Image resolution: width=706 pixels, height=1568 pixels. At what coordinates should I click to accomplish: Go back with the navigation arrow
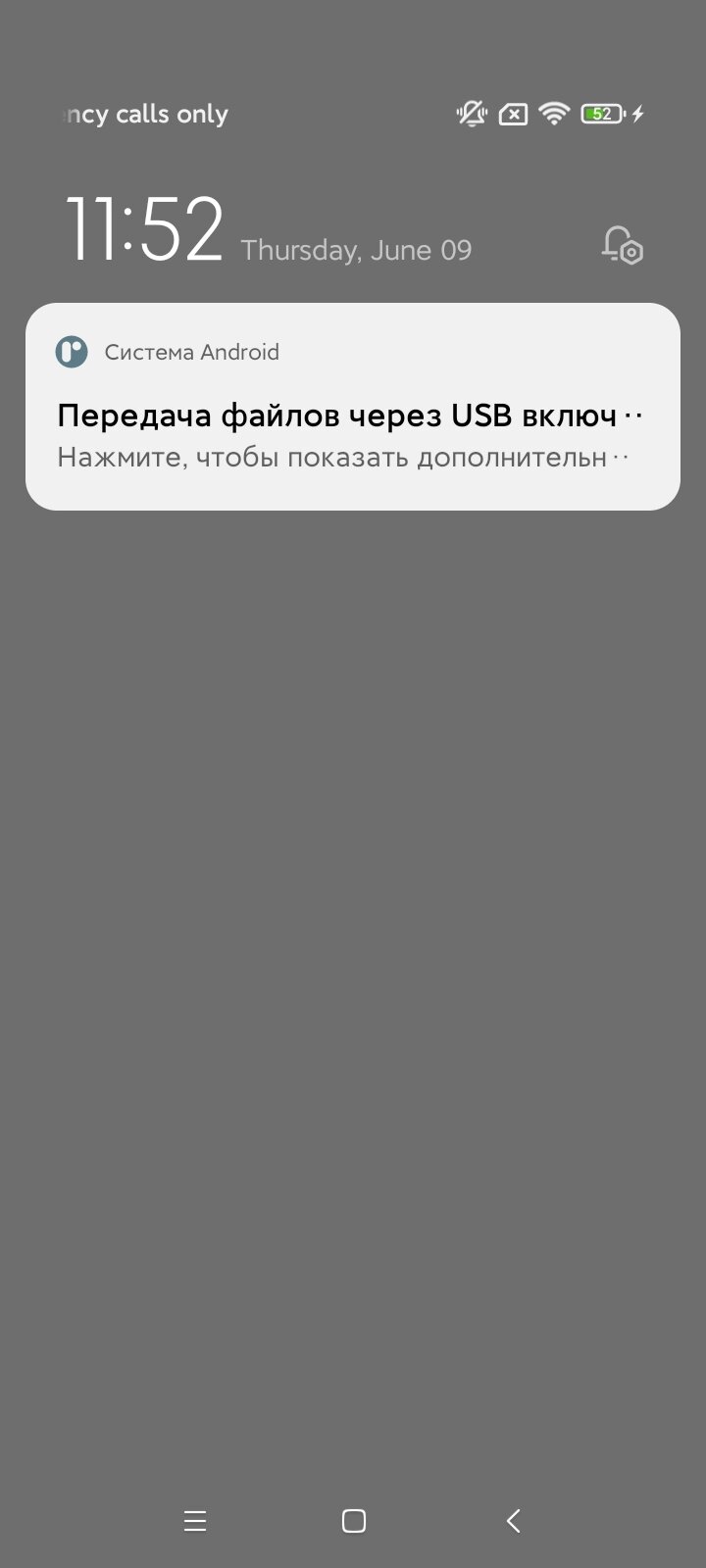click(513, 1521)
